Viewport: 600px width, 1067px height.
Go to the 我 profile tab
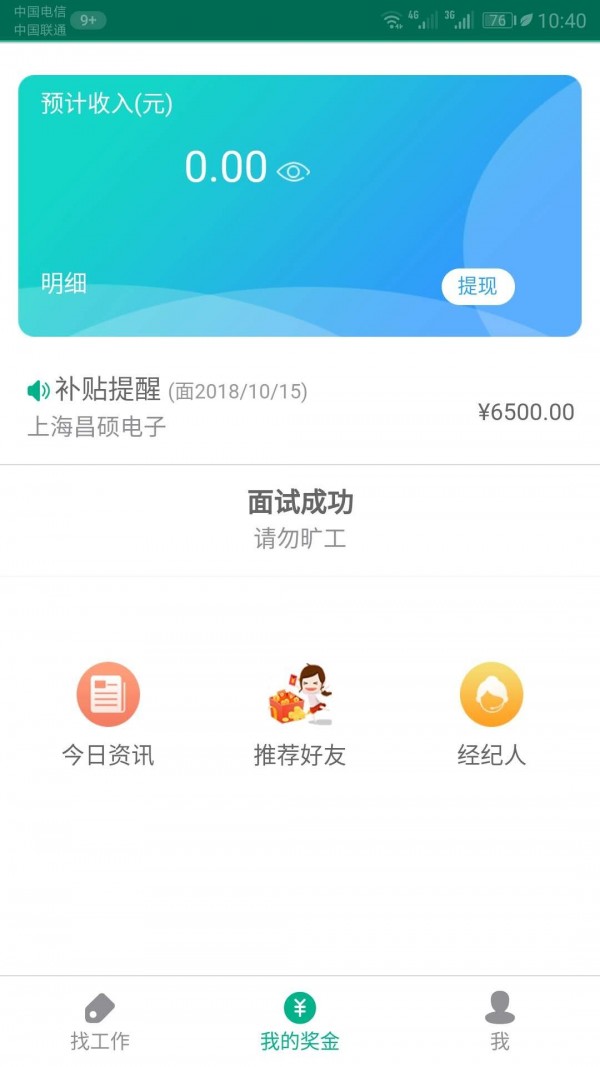tap(500, 1022)
